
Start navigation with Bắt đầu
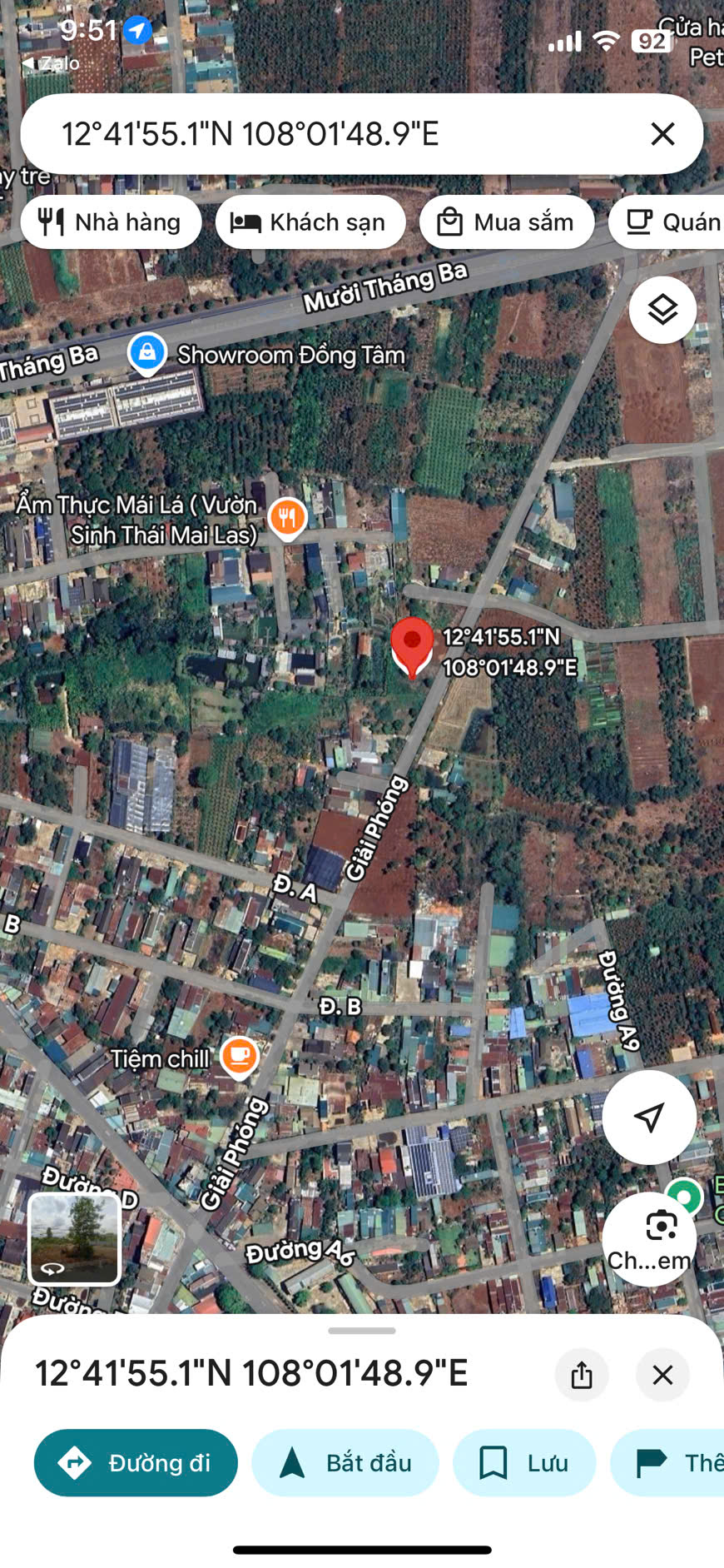345,1463
